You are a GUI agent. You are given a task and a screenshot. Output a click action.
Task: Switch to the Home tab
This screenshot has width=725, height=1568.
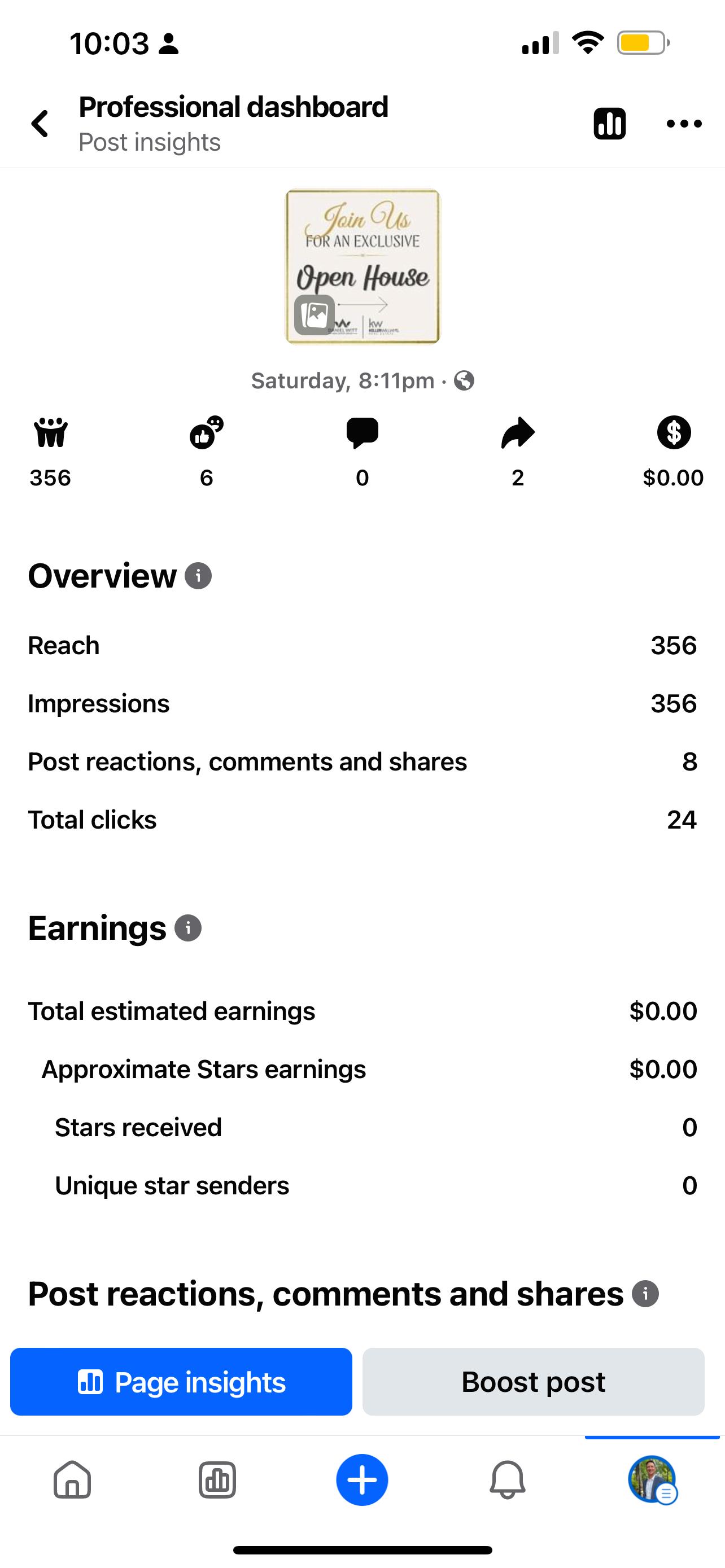tap(72, 1480)
